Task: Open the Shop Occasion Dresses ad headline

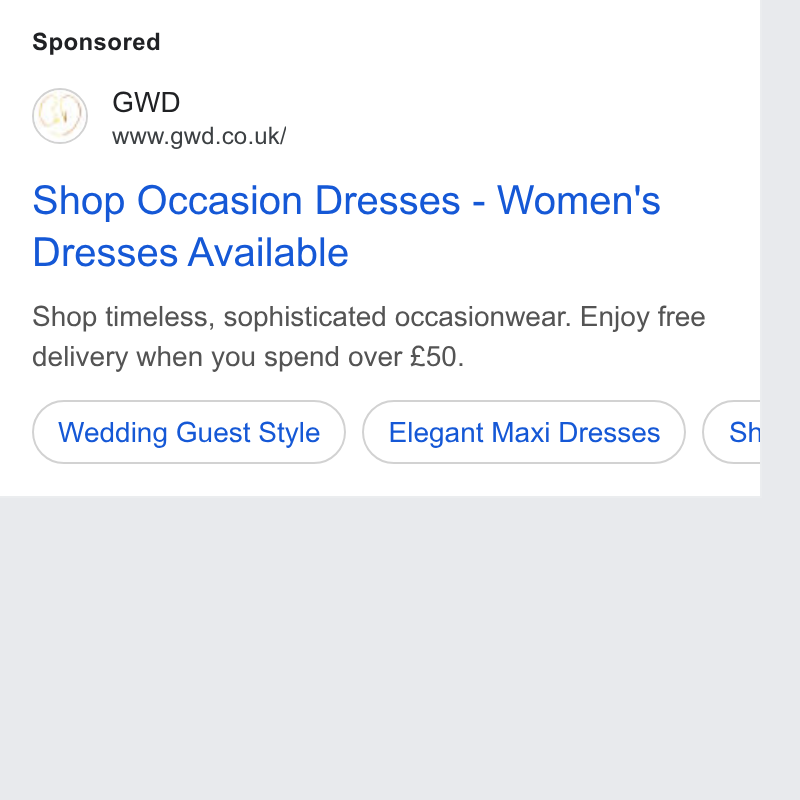Action: click(346, 226)
